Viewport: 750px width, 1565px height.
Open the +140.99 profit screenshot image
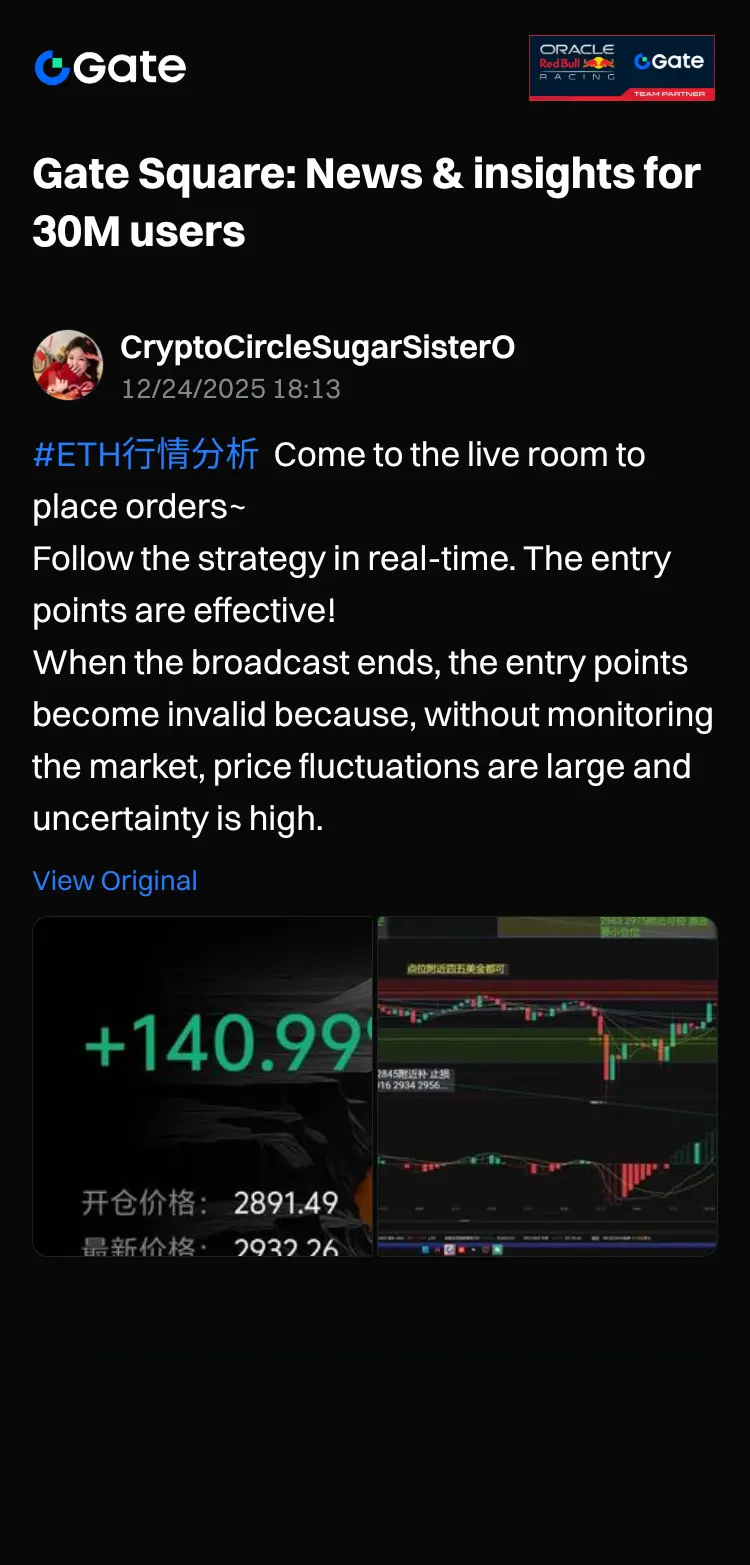[203, 1086]
